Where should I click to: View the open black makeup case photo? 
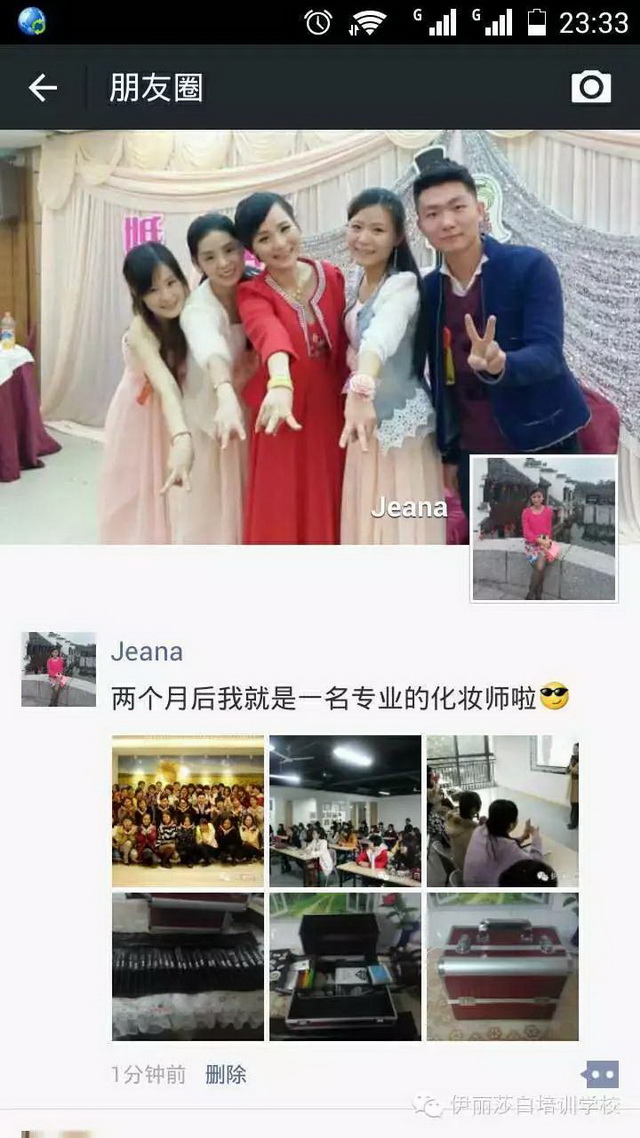[345, 966]
